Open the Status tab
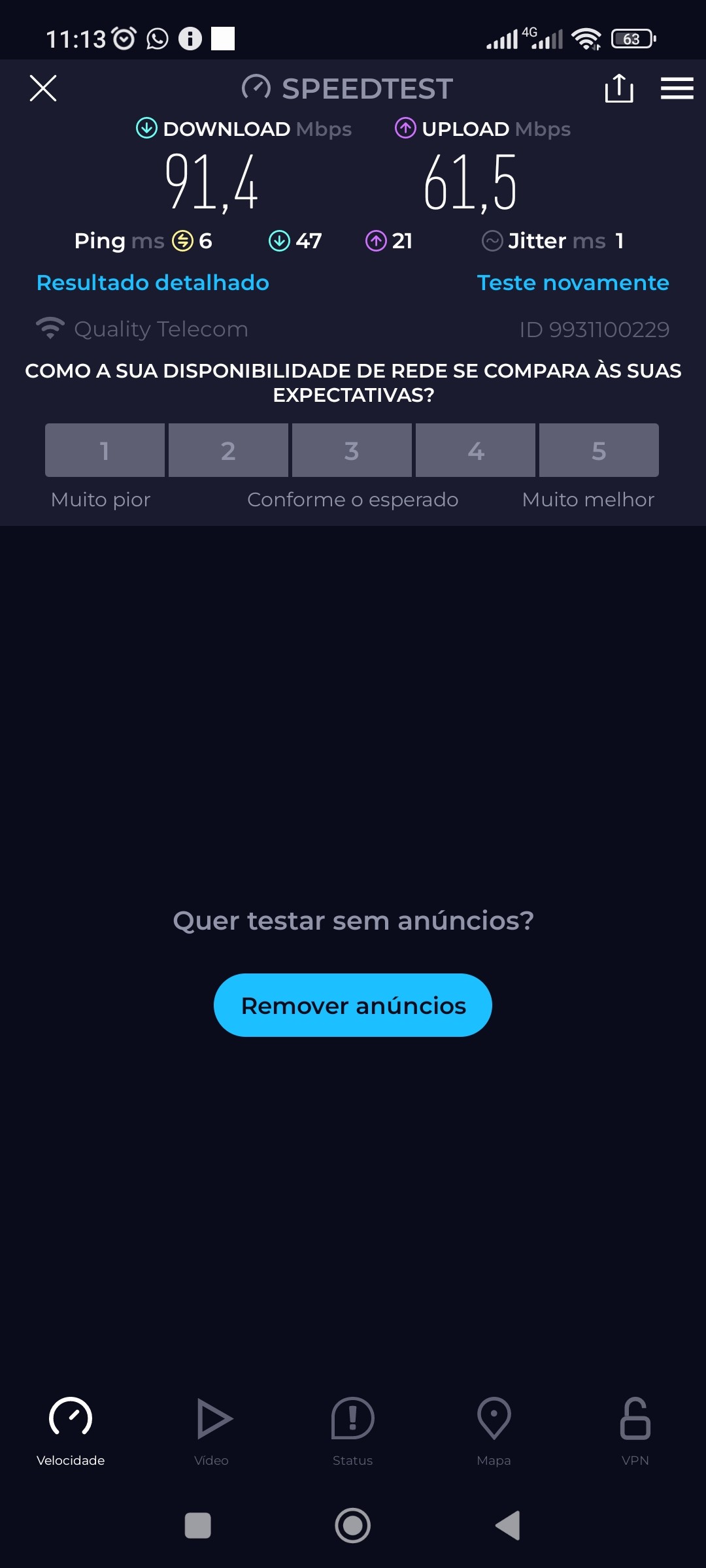This screenshot has height=1568, width=706. click(353, 1431)
